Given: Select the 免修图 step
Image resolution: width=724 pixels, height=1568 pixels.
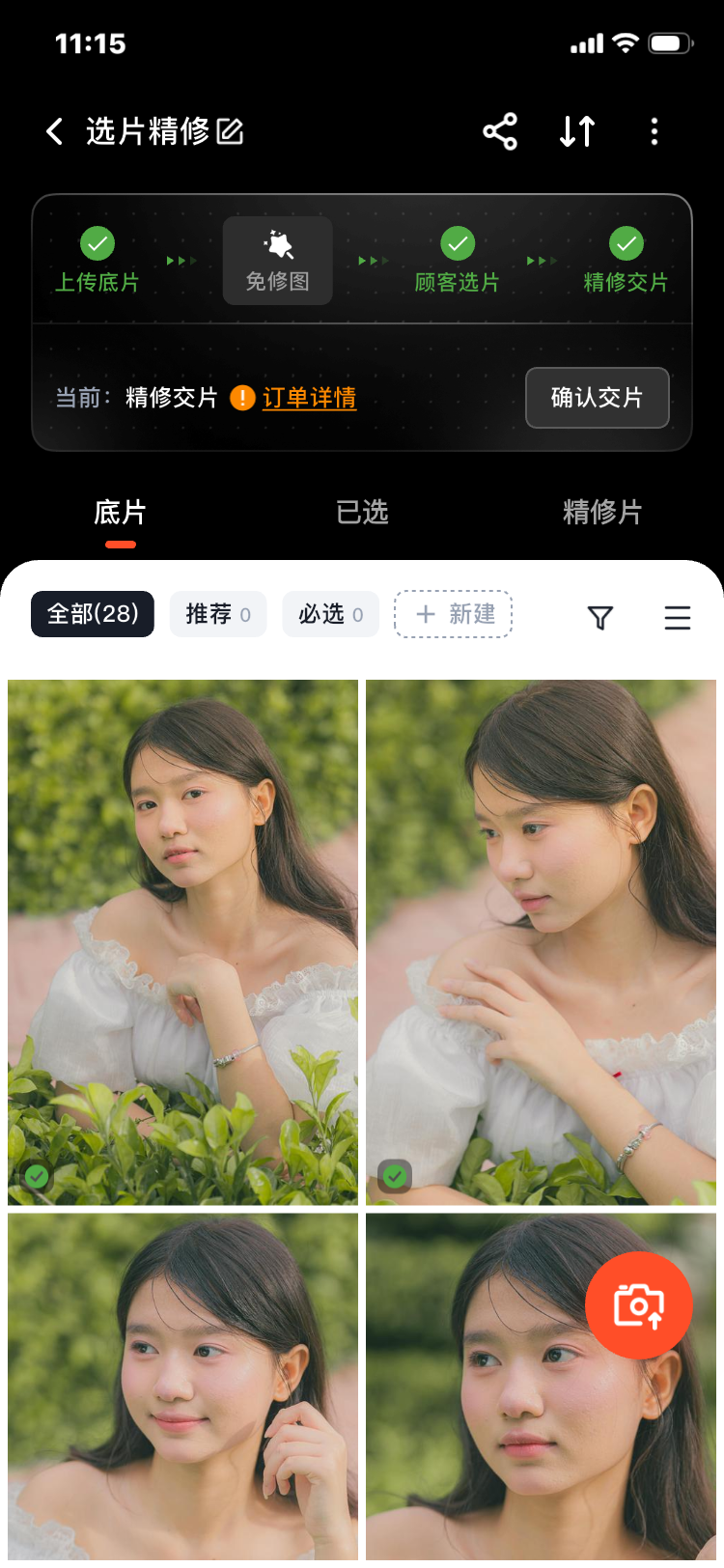Looking at the screenshot, I should click(278, 261).
